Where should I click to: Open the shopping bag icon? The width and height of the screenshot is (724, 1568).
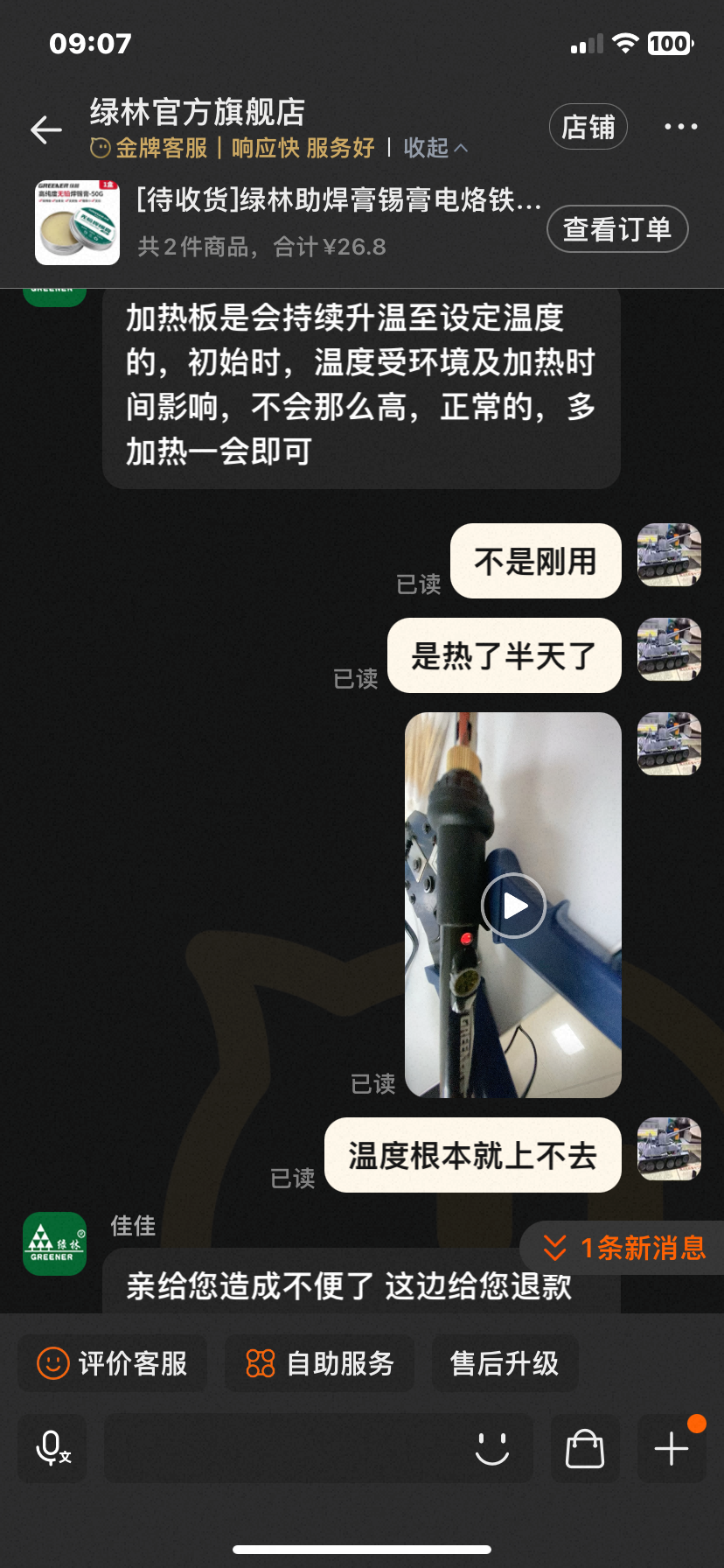point(585,1448)
